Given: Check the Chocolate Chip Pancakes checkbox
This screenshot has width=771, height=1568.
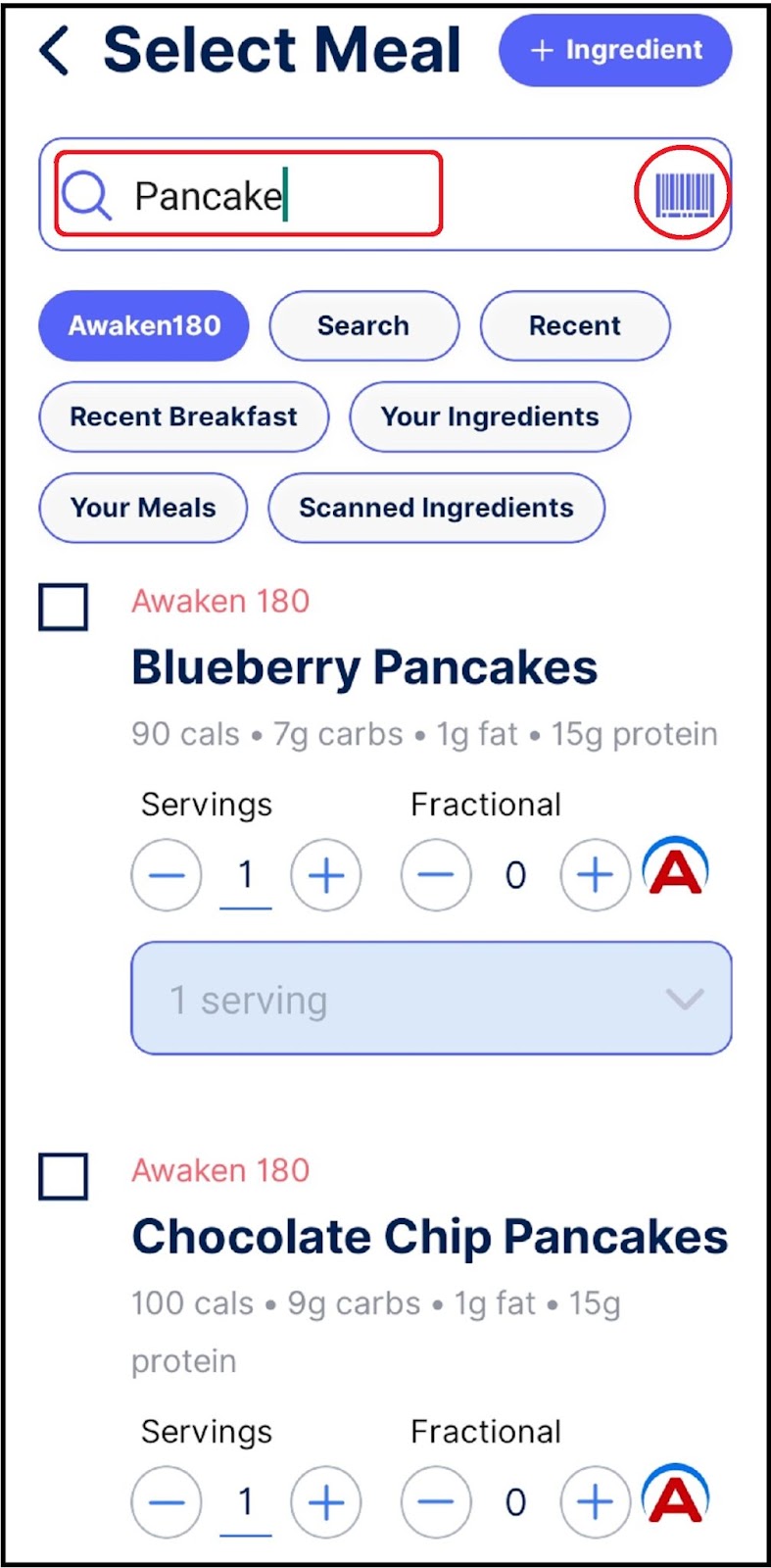Looking at the screenshot, I should (x=64, y=1176).
